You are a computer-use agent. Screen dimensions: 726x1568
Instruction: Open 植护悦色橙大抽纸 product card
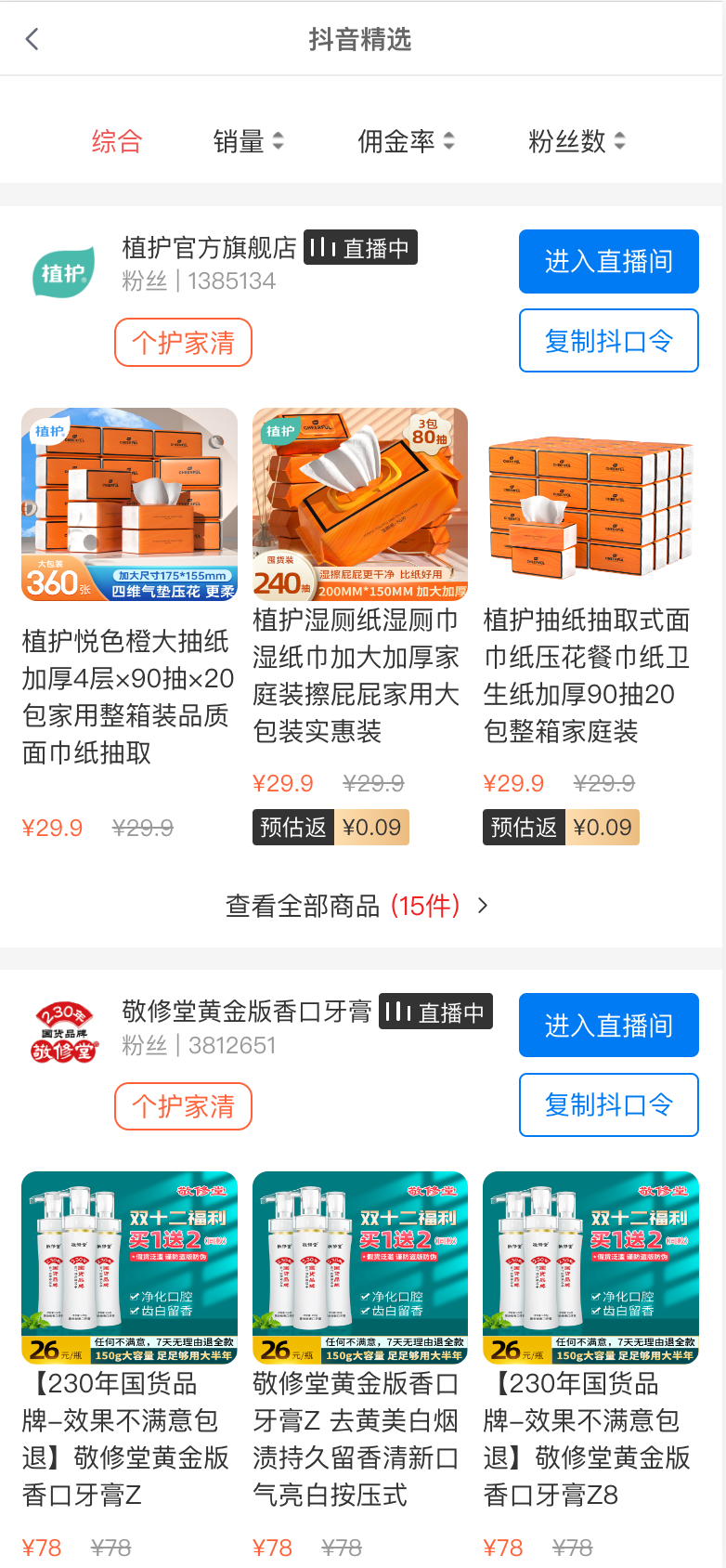[129, 504]
